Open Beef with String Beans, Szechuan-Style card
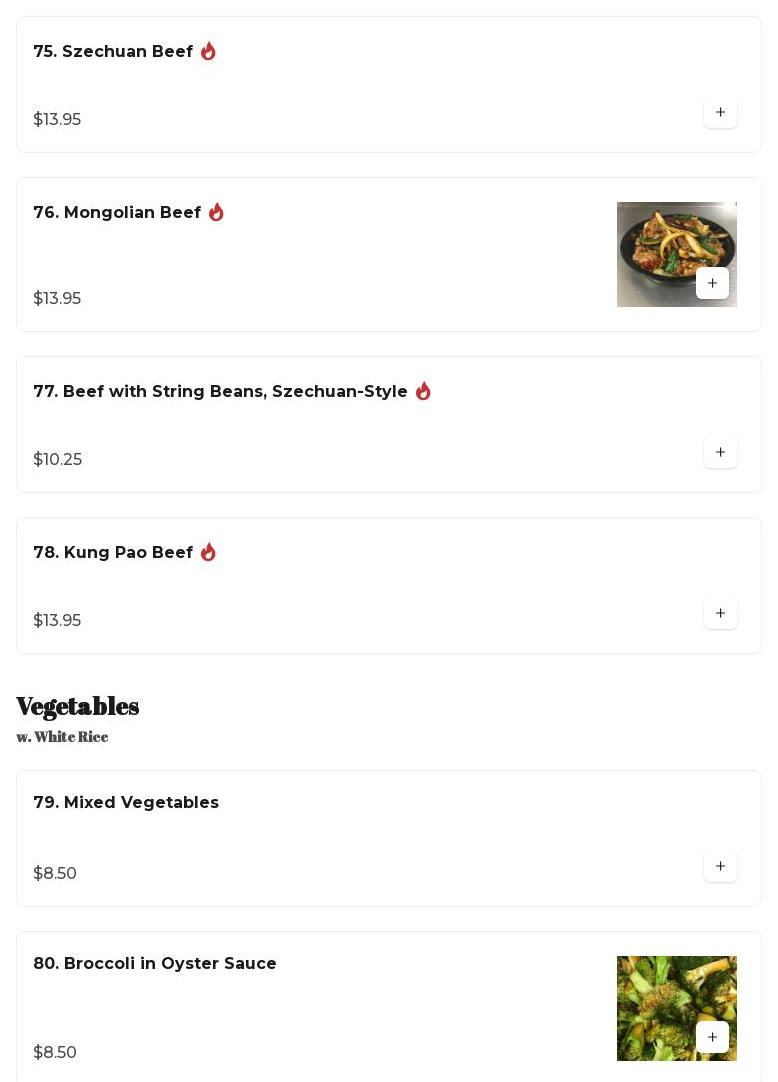Screen dimensions: 778x1082 (220, 392)
